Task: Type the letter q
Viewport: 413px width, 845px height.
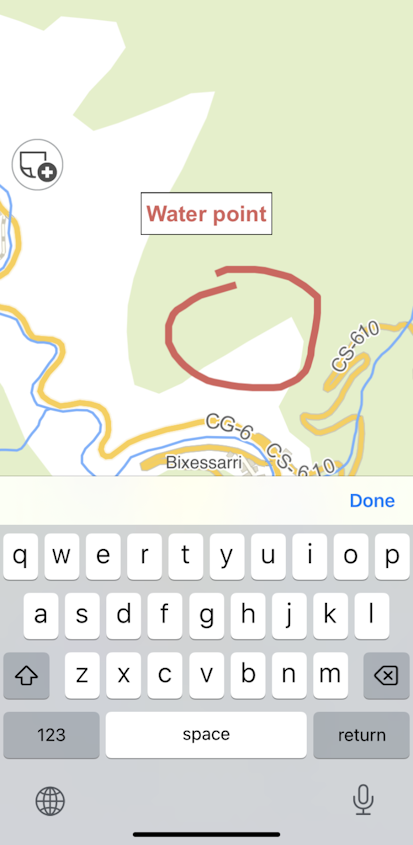Action: [x=20, y=557]
